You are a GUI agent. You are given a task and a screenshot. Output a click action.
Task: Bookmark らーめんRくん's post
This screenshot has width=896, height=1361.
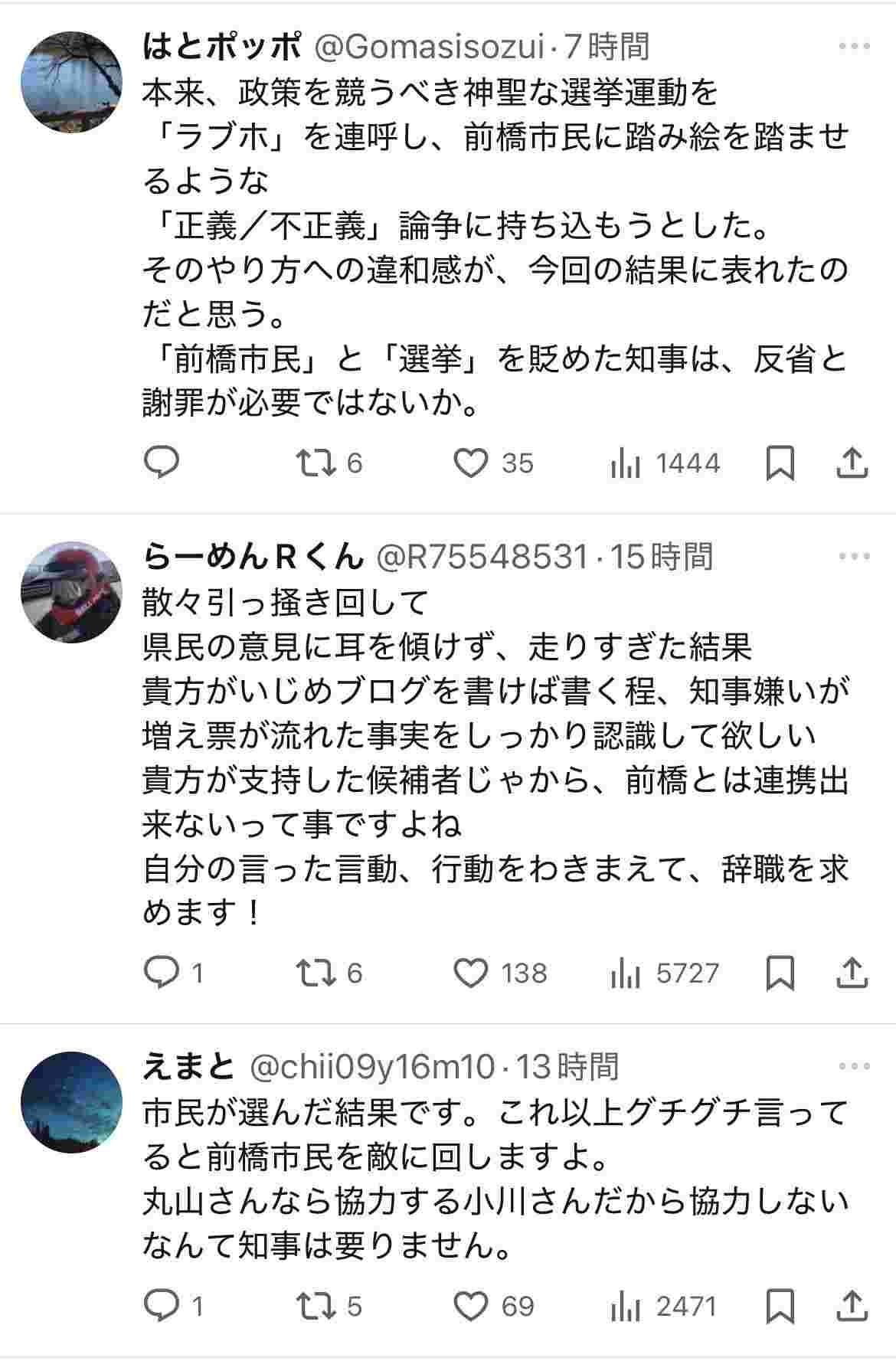click(x=780, y=973)
